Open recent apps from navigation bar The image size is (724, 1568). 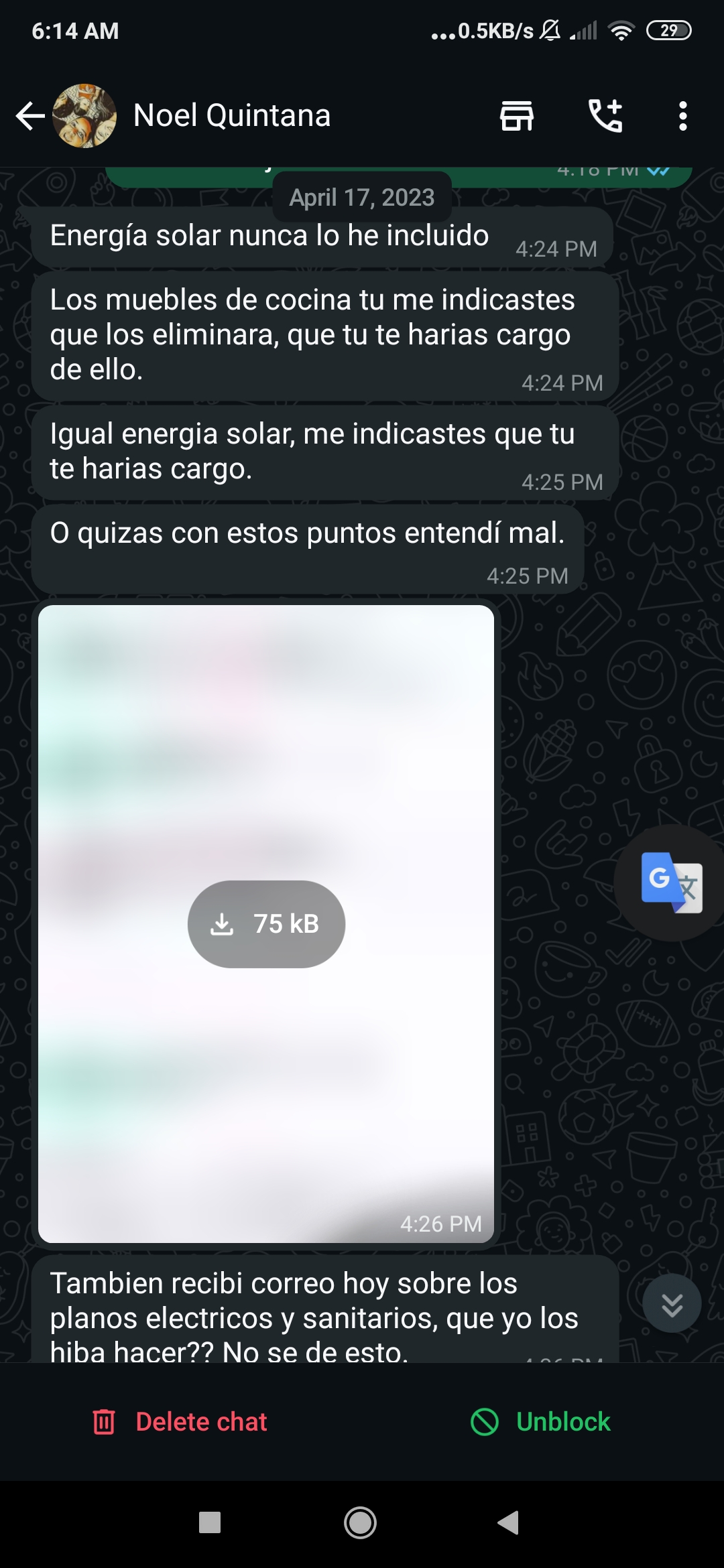(x=210, y=1522)
